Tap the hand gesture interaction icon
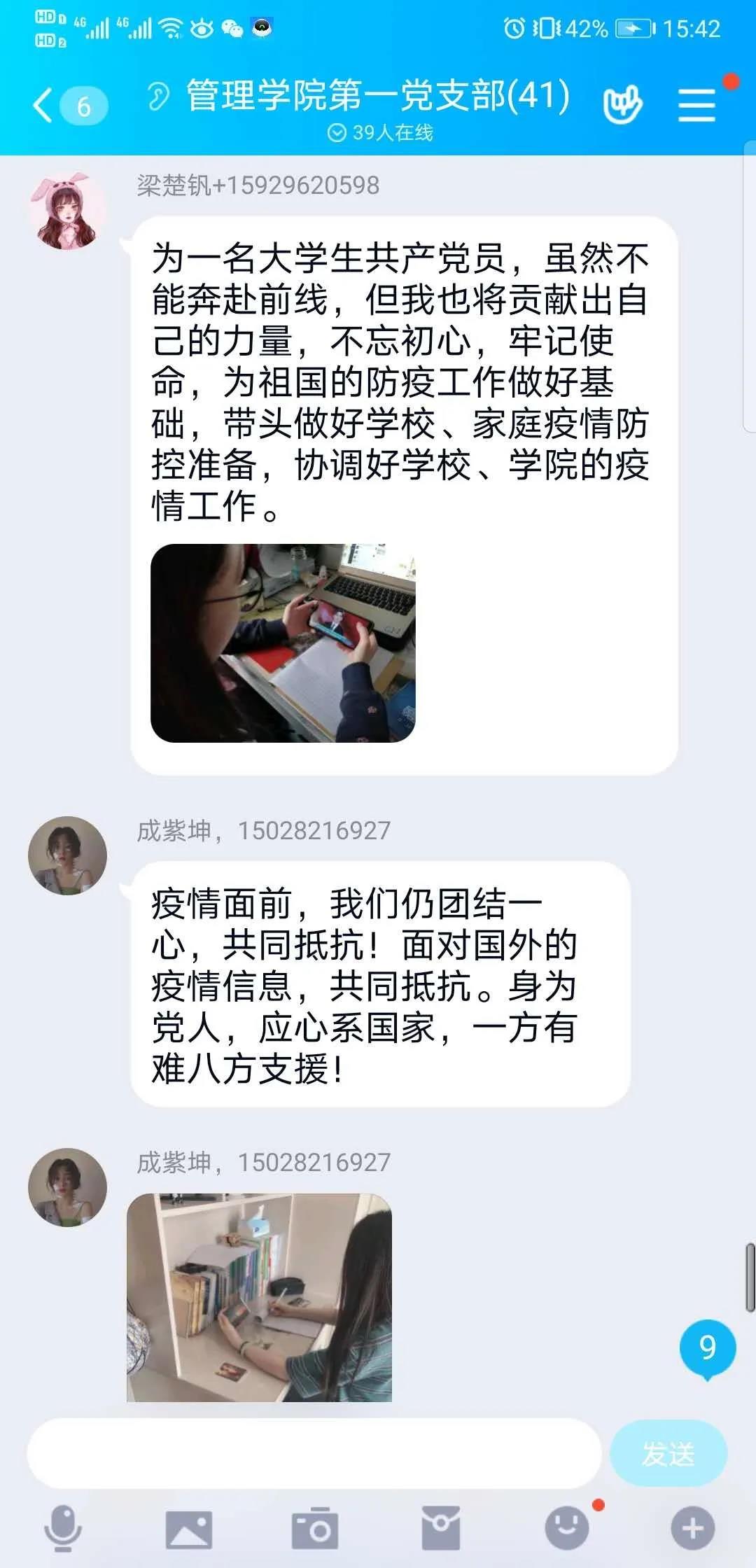The height and width of the screenshot is (1568, 756). click(622, 105)
